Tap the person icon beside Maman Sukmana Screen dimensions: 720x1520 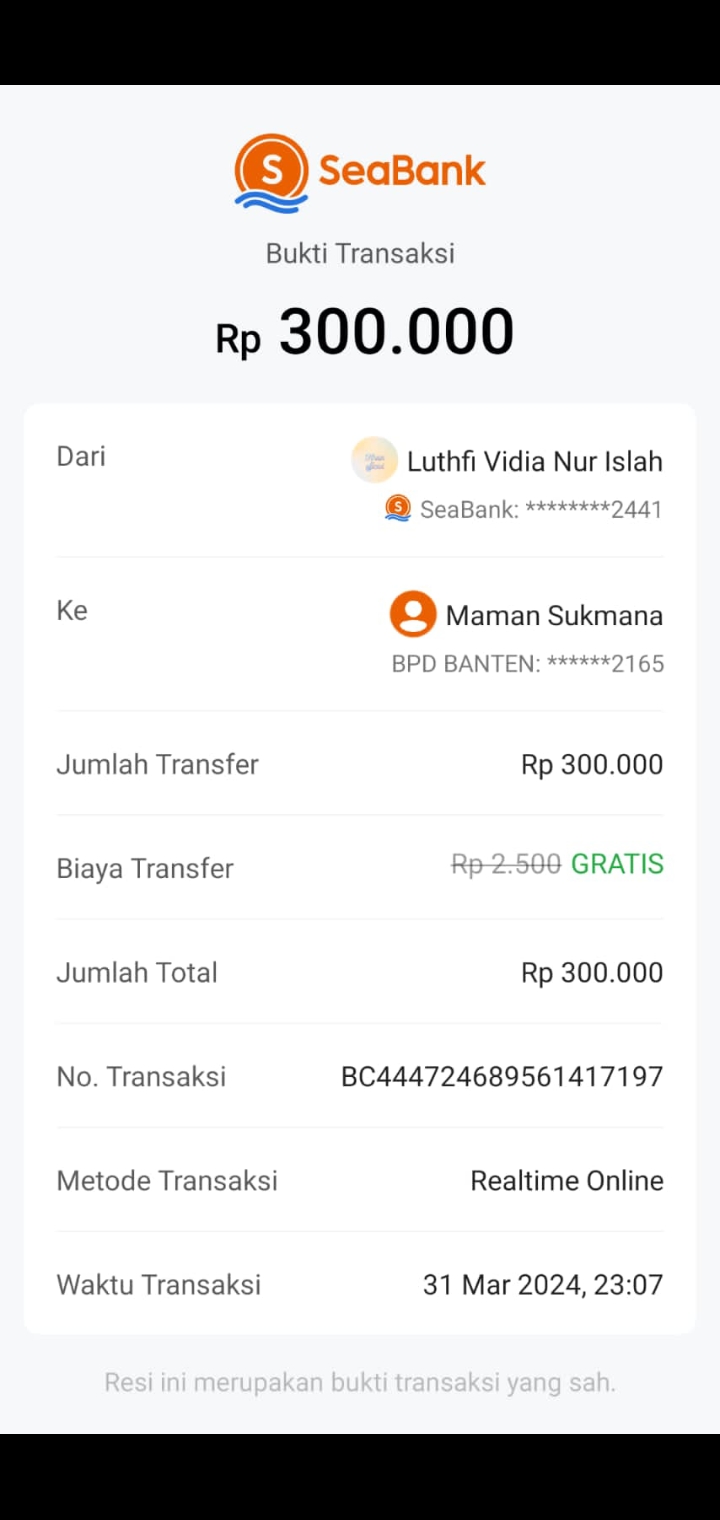pos(412,614)
